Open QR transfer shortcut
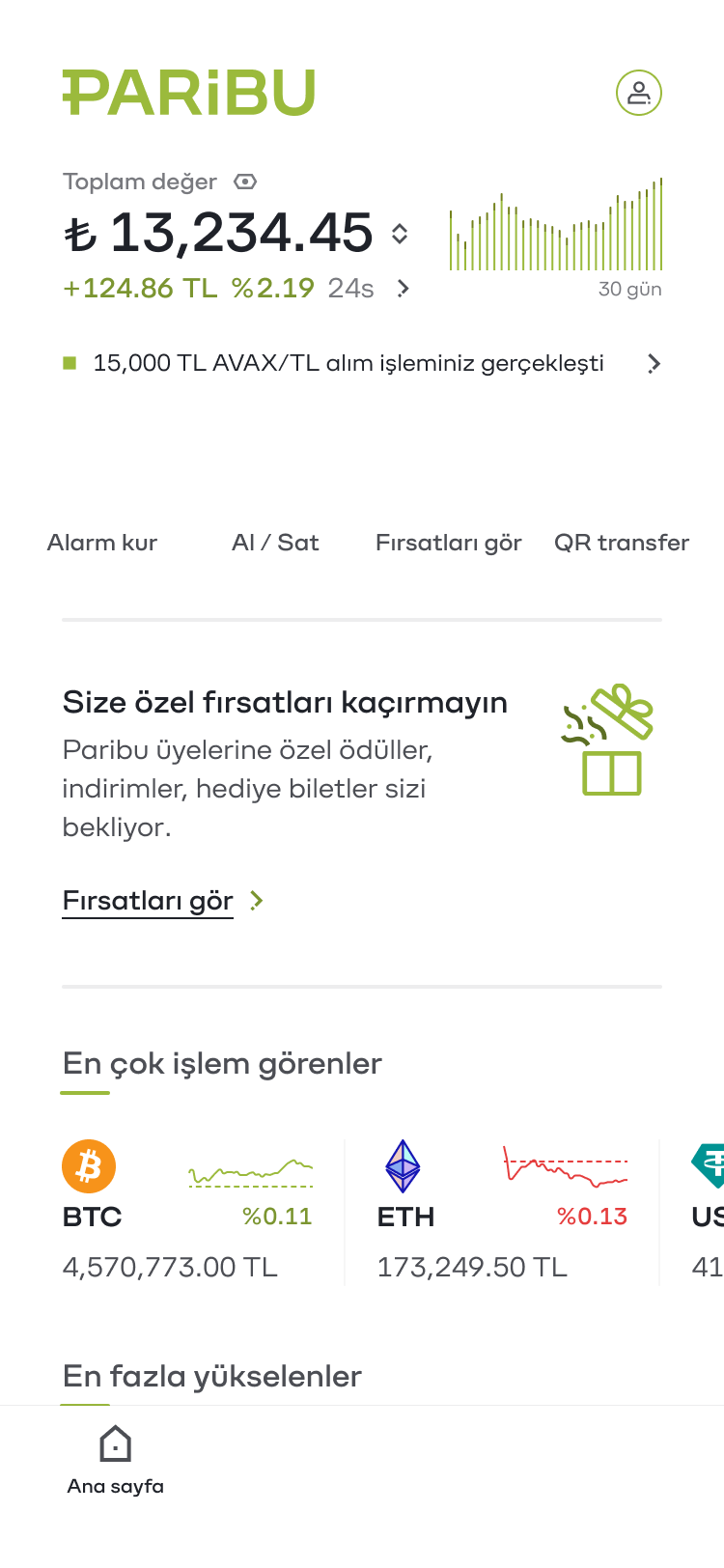This screenshot has width=724, height=1568. point(621,543)
